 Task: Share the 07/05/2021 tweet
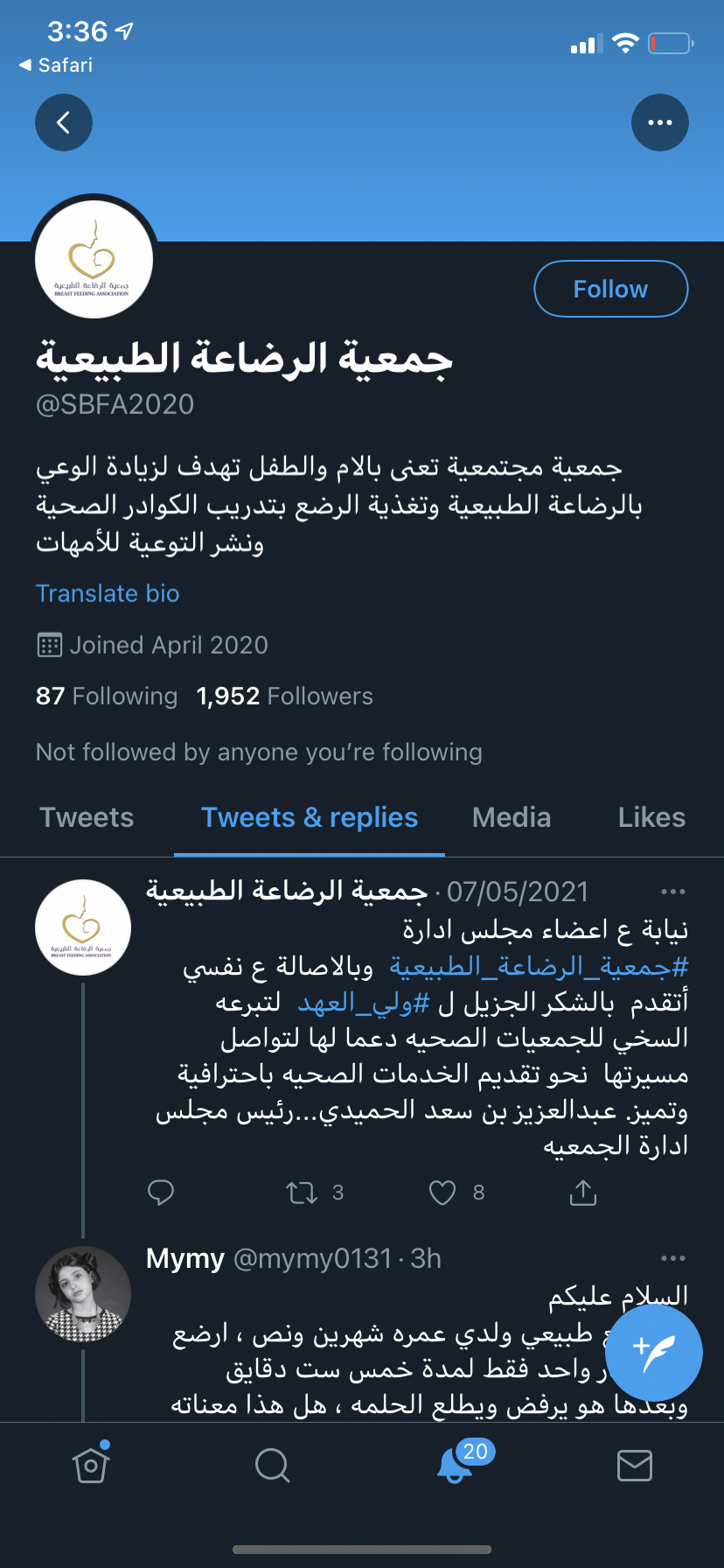582,1193
